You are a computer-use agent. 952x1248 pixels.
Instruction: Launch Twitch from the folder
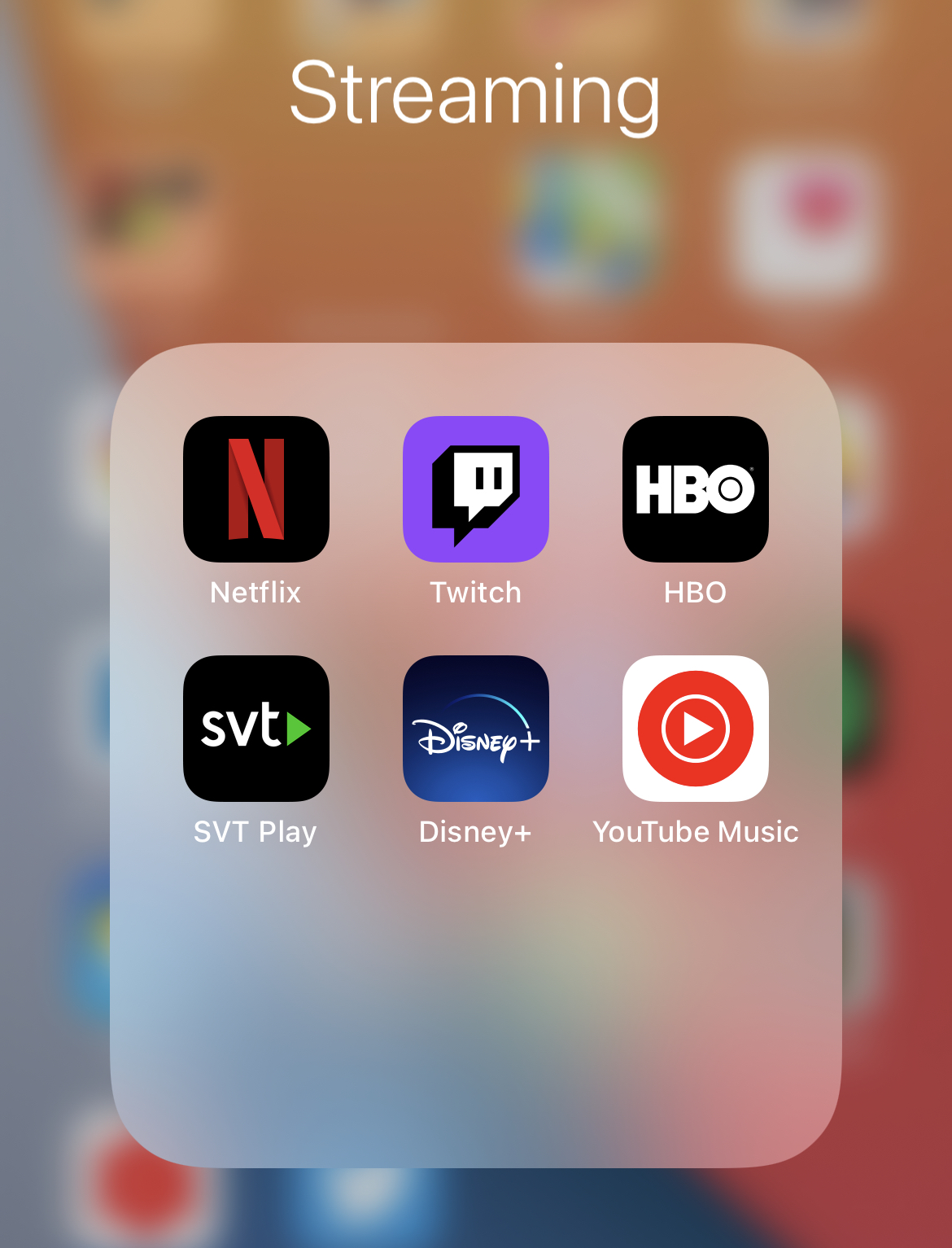(x=476, y=489)
